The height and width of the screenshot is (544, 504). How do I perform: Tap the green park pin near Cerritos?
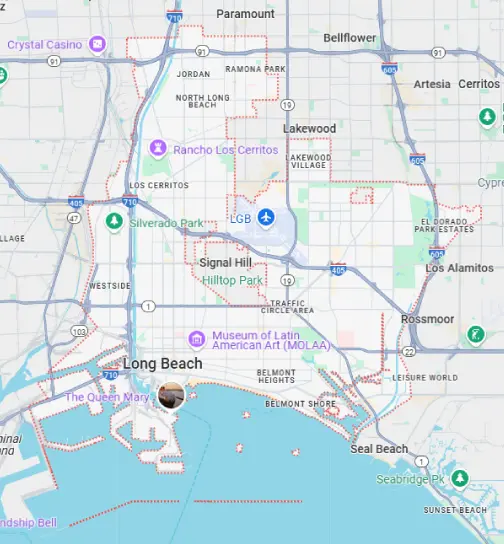point(487,117)
